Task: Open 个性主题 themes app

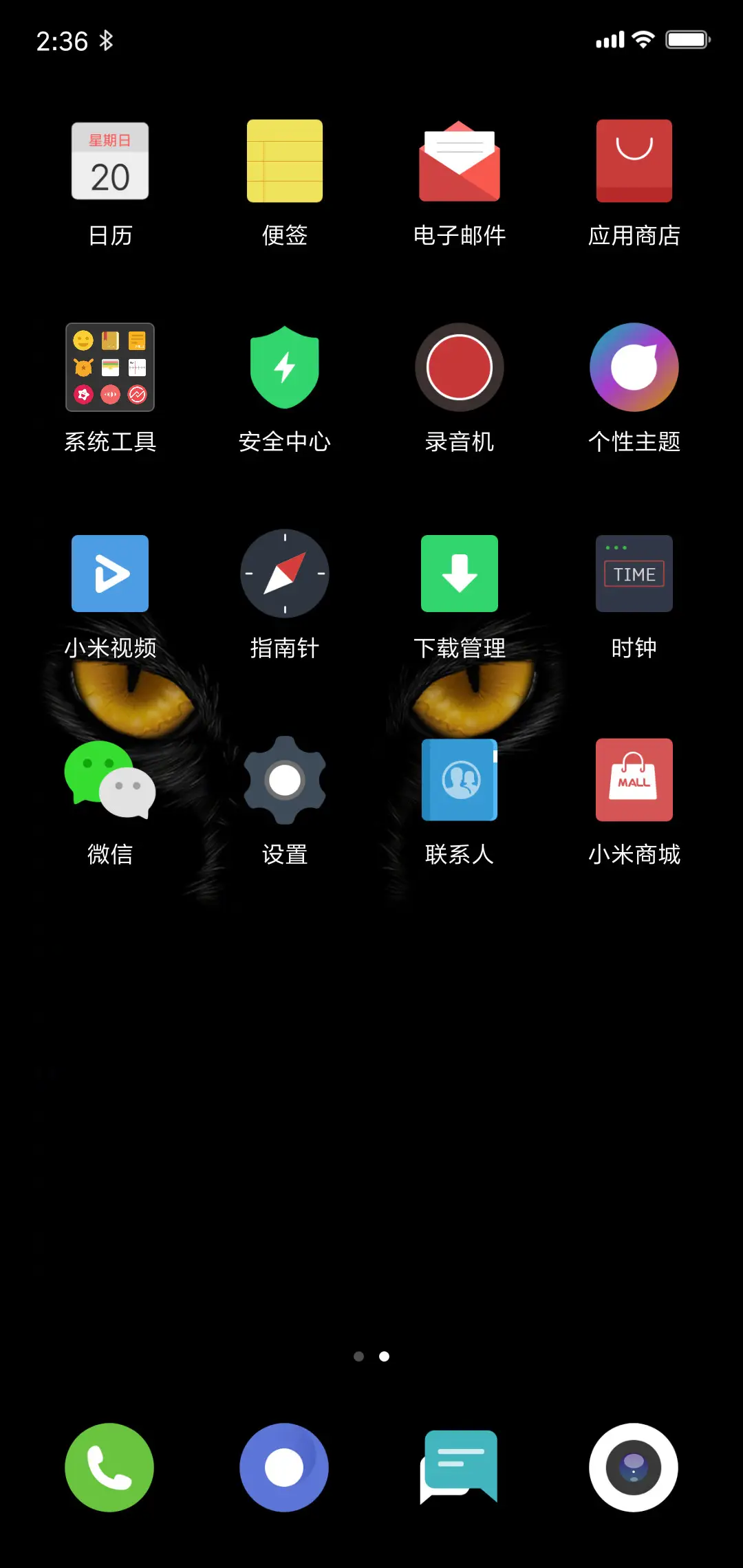Action: tap(634, 367)
